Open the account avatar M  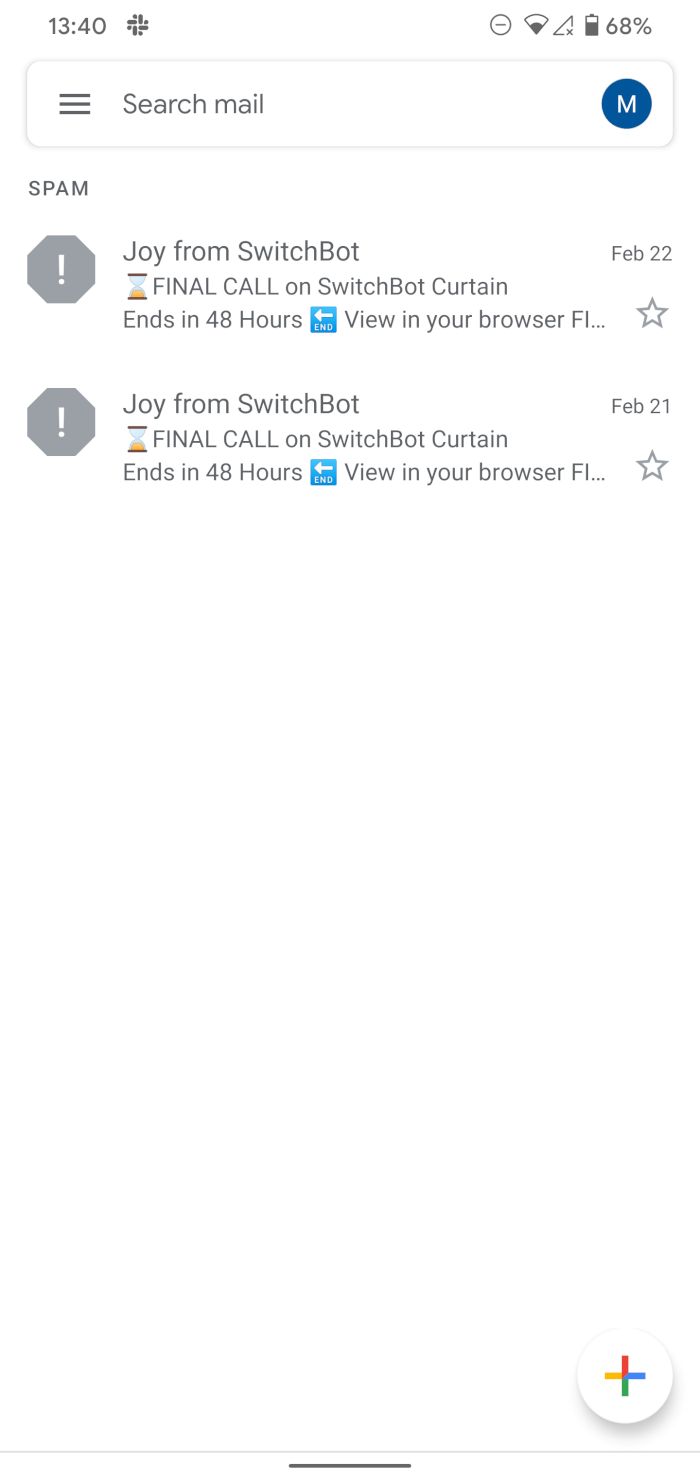pyautogui.click(x=626, y=104)
